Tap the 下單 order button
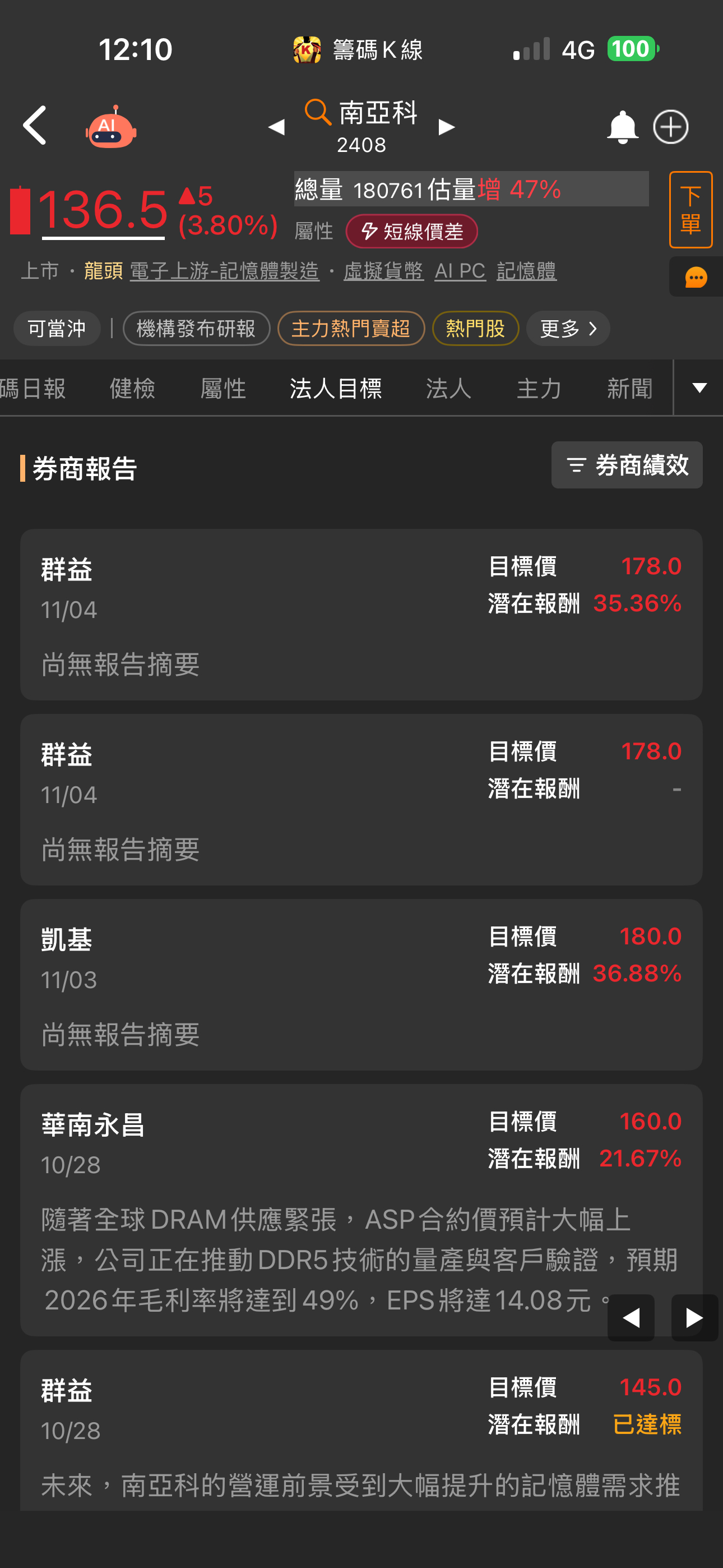Viewport: 723px width, 1568px height. [690, 210]
